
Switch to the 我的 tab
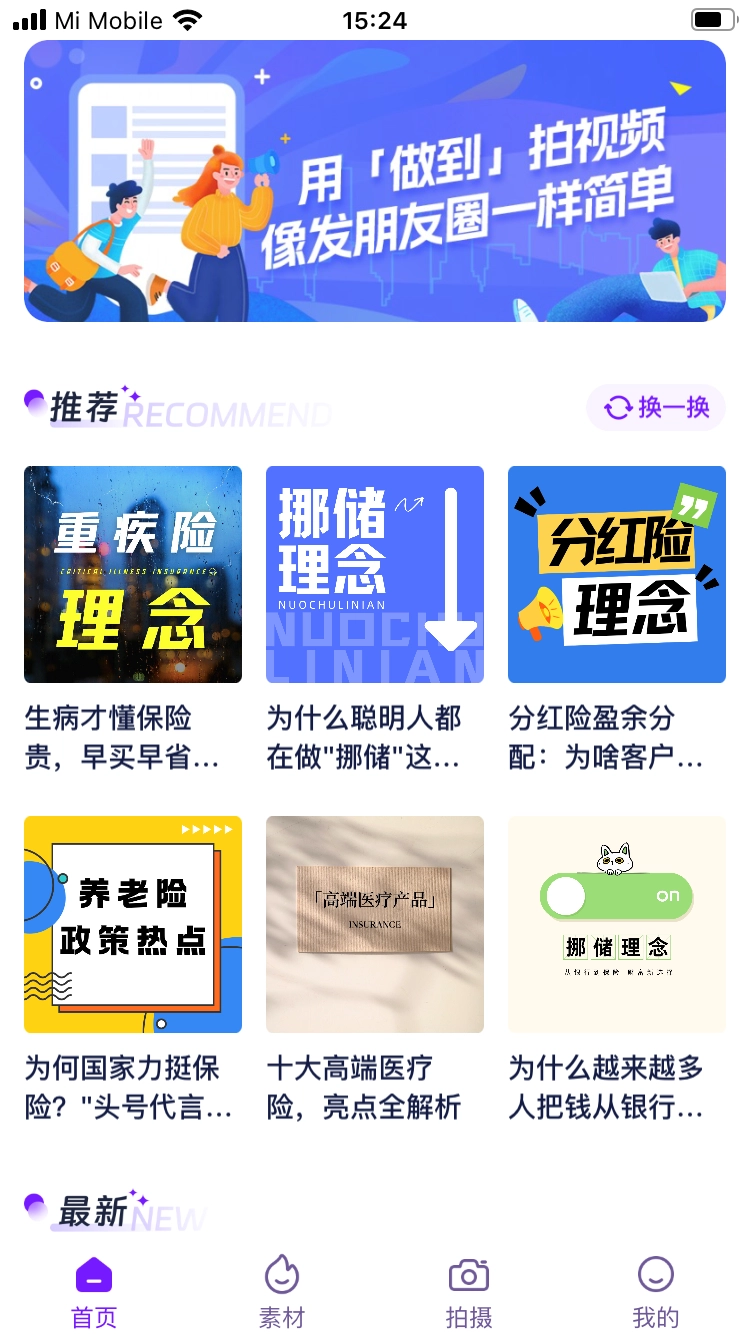pos(655,1290)
